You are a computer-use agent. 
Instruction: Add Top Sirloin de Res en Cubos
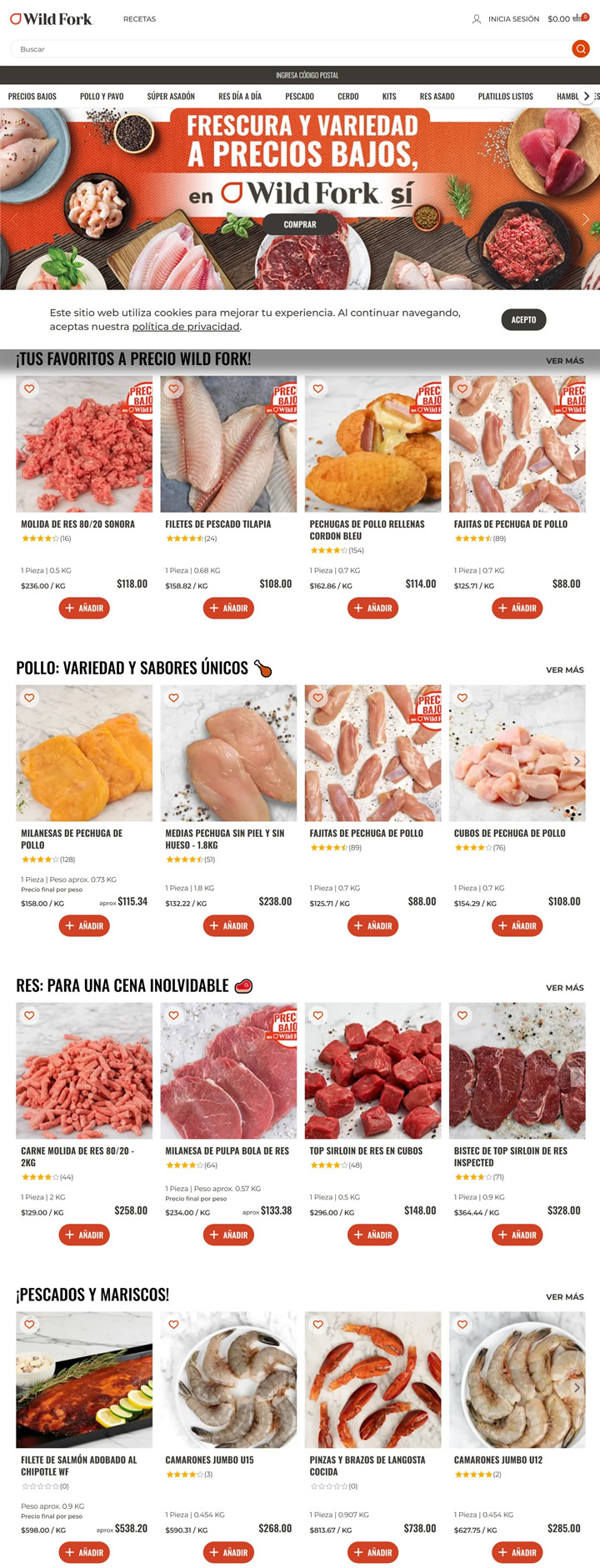point(372,1235)
